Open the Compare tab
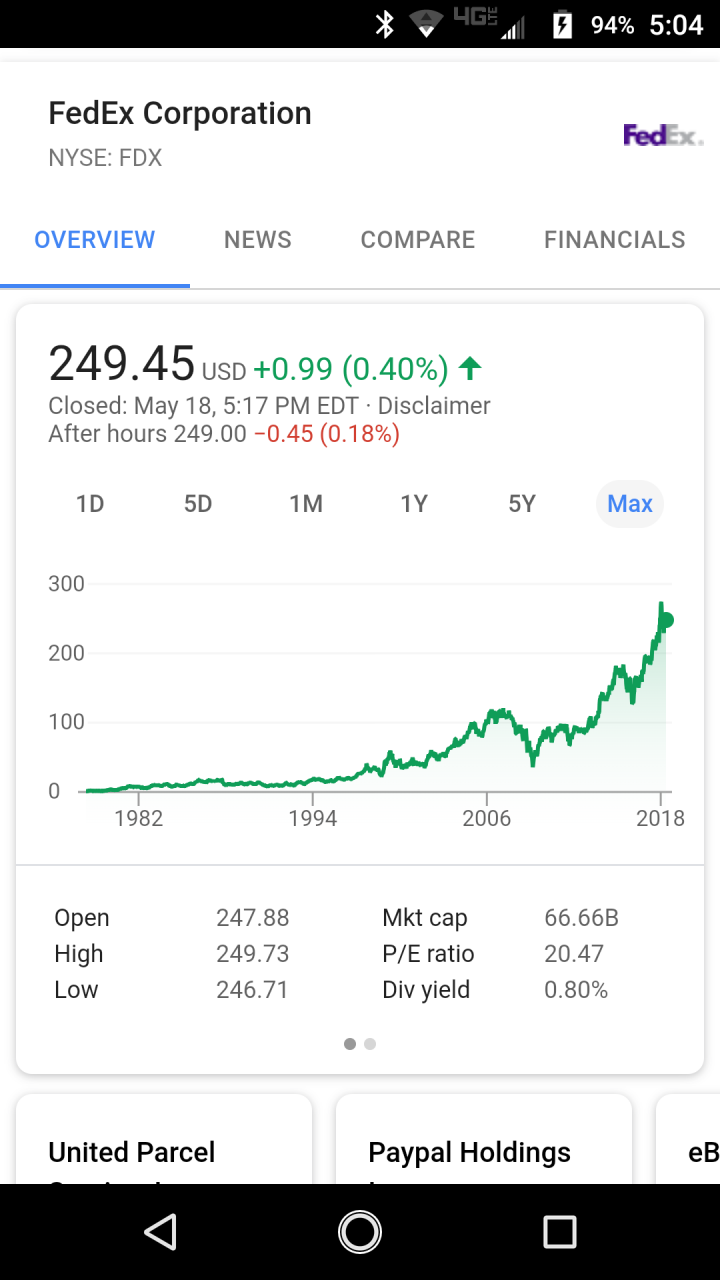Image resolution: width=720 pixels, height=1280 pixels. (418, 240)
